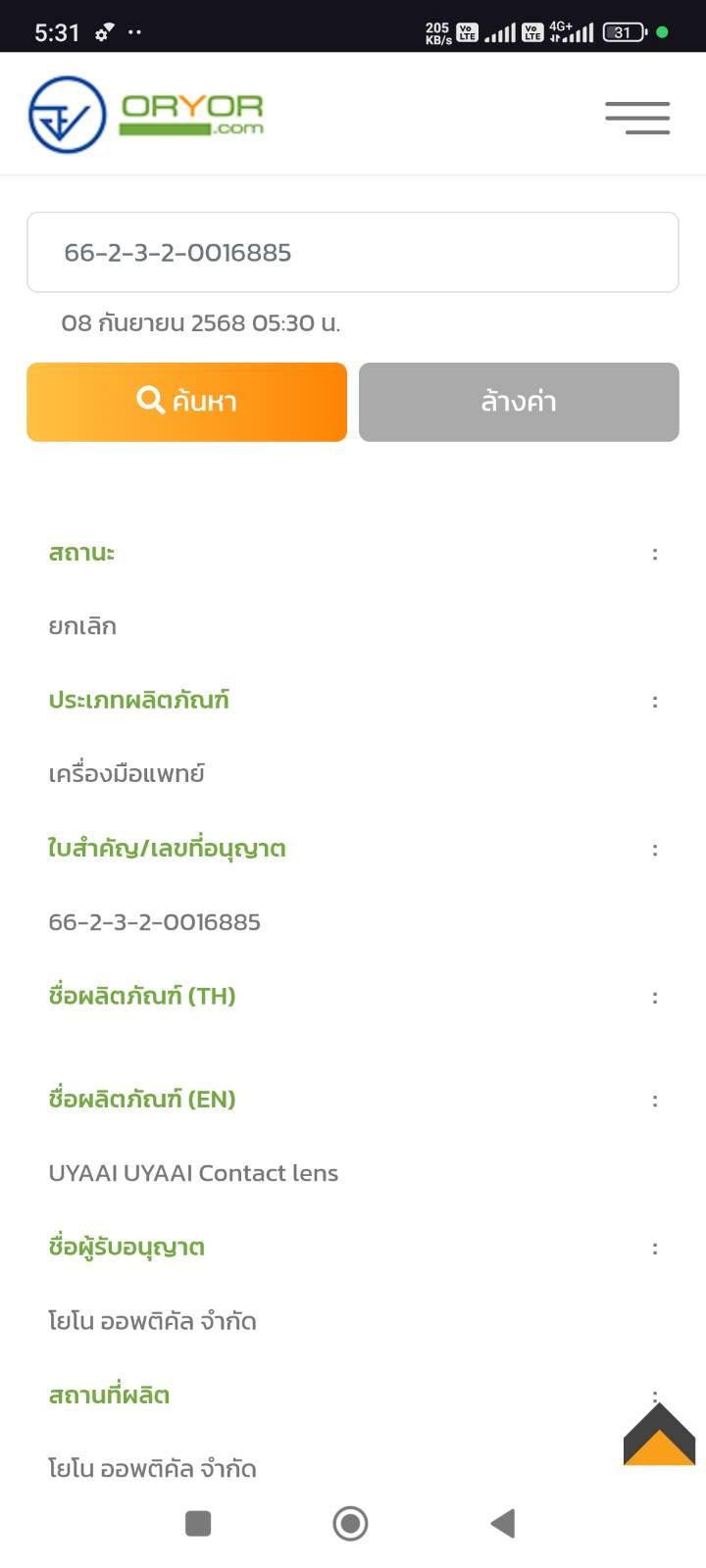Viewport: 706px width, 1568px height.
Task: Jump back to top with the arrow button
Action: pos(659,1435)
